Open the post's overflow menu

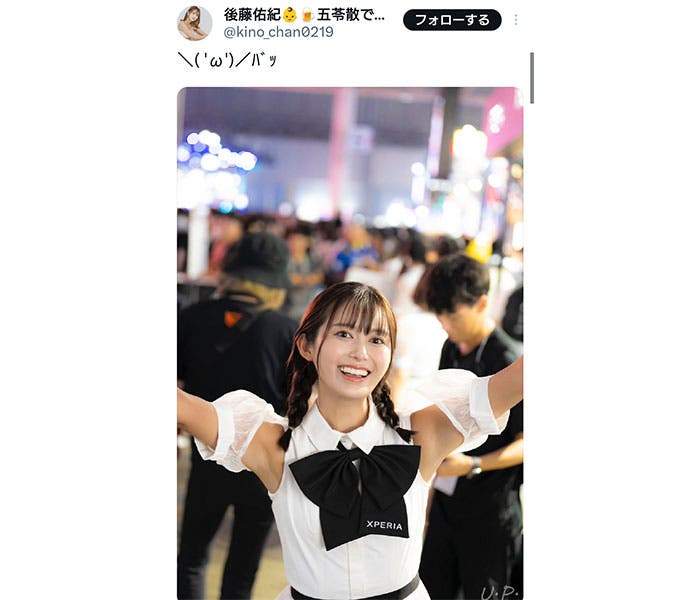click(516, 20)
